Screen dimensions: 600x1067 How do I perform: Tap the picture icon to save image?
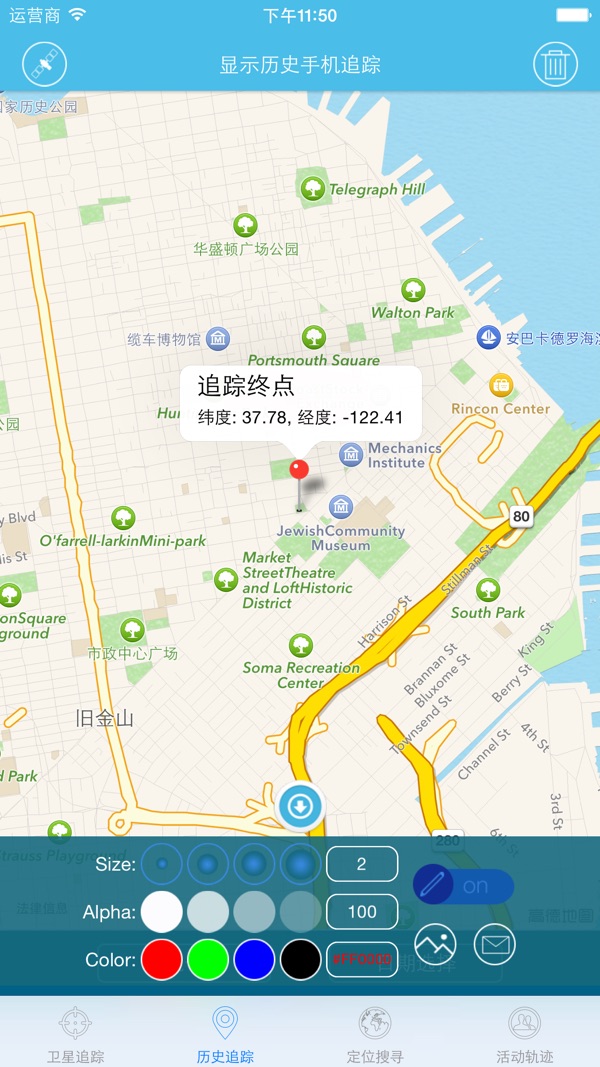435,944
